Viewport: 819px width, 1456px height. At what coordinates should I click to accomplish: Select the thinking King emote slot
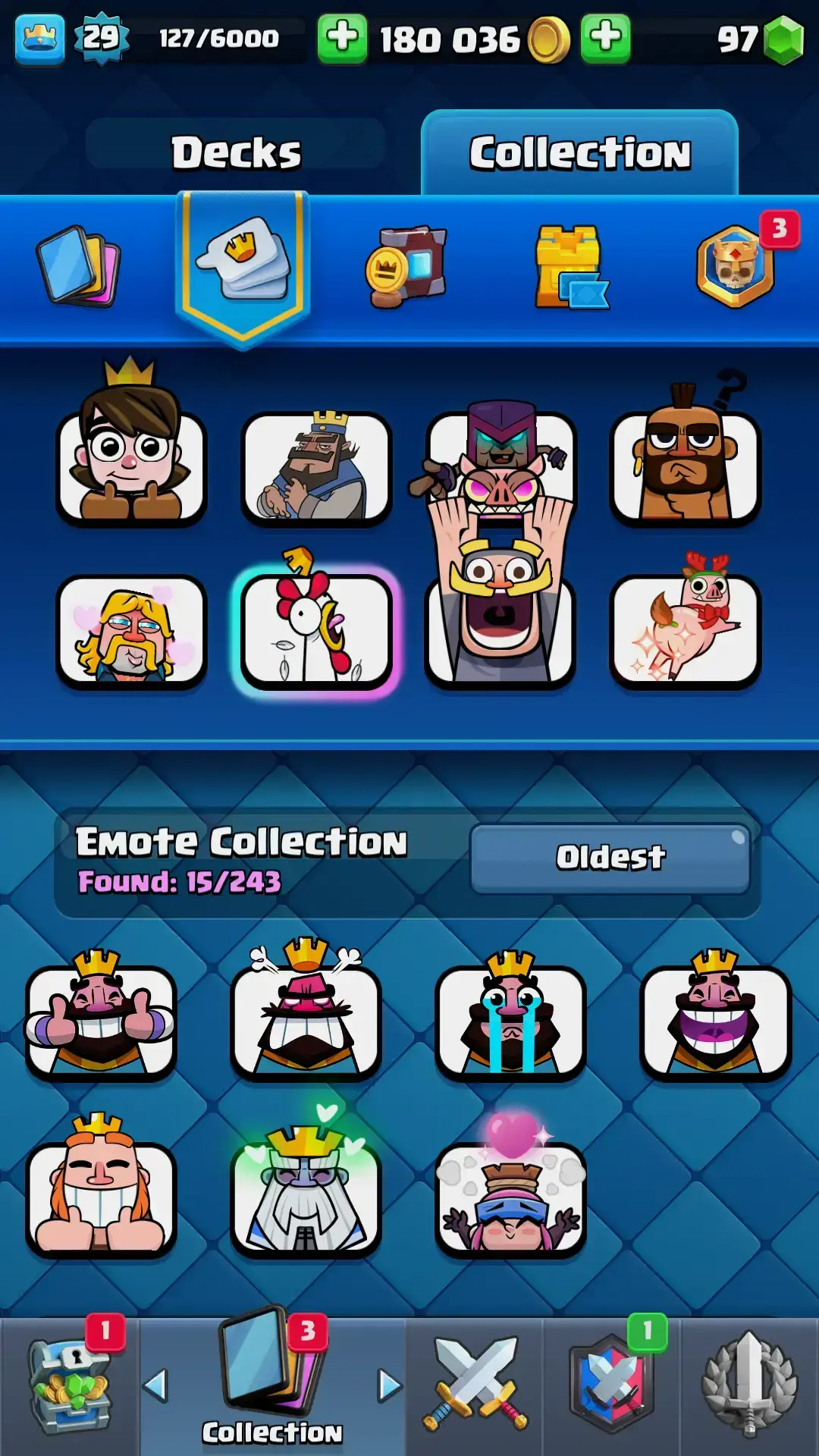pyautogui.click(x=315, y=468)
